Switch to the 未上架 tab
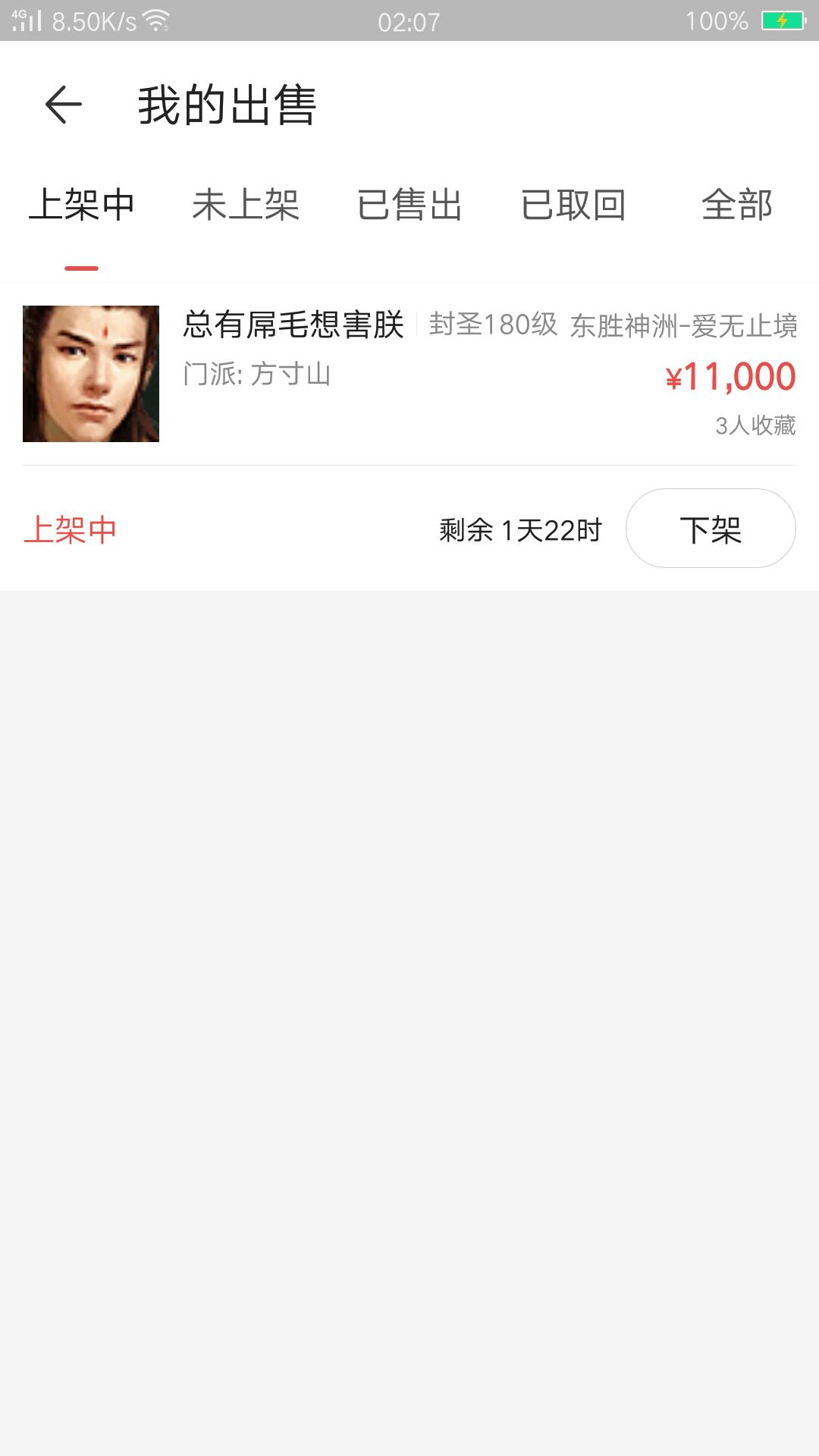Viewport: 819px width, 1456px height. coord(246,205)
